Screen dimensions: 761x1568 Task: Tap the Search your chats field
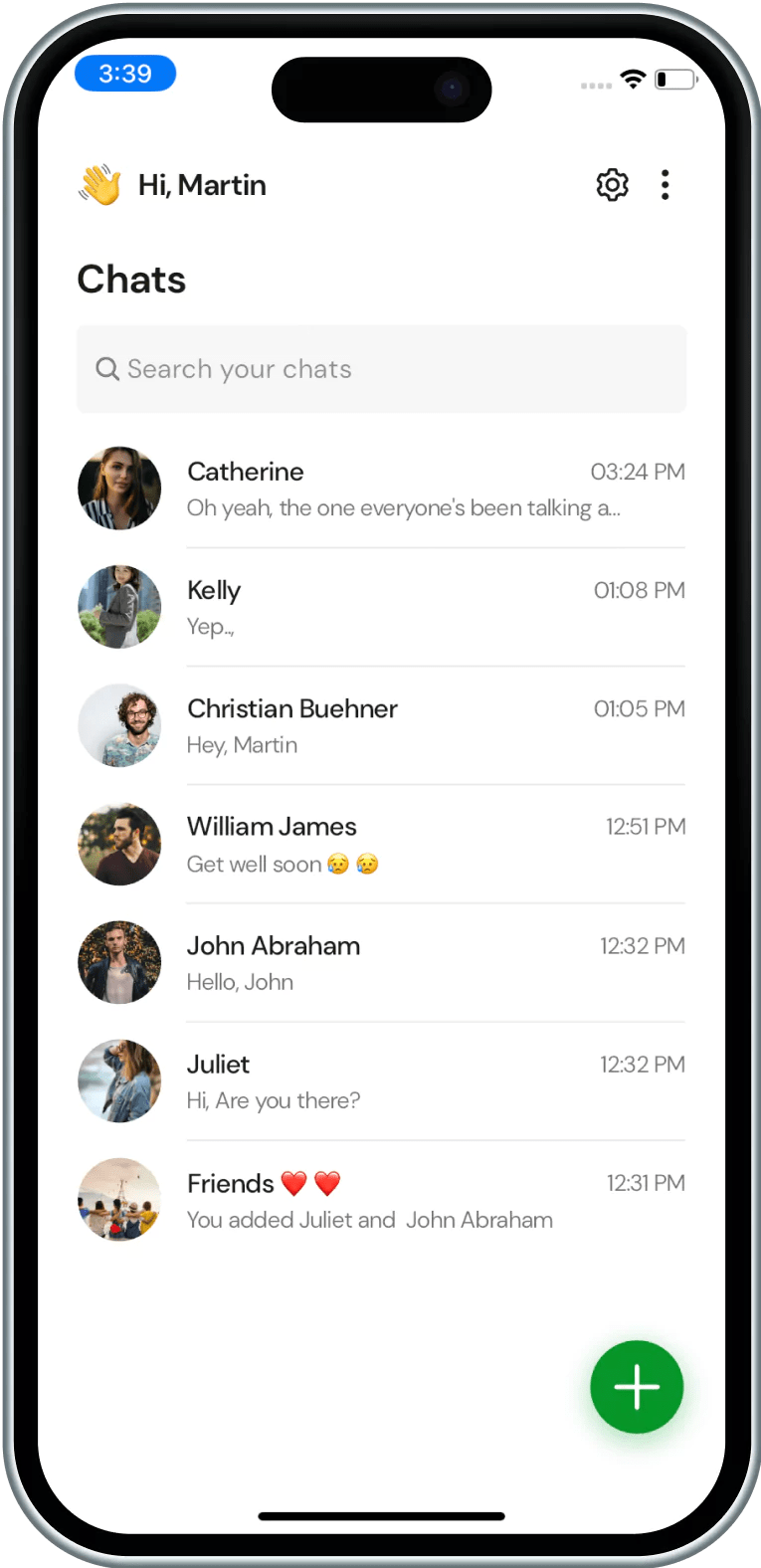[381, 369]
